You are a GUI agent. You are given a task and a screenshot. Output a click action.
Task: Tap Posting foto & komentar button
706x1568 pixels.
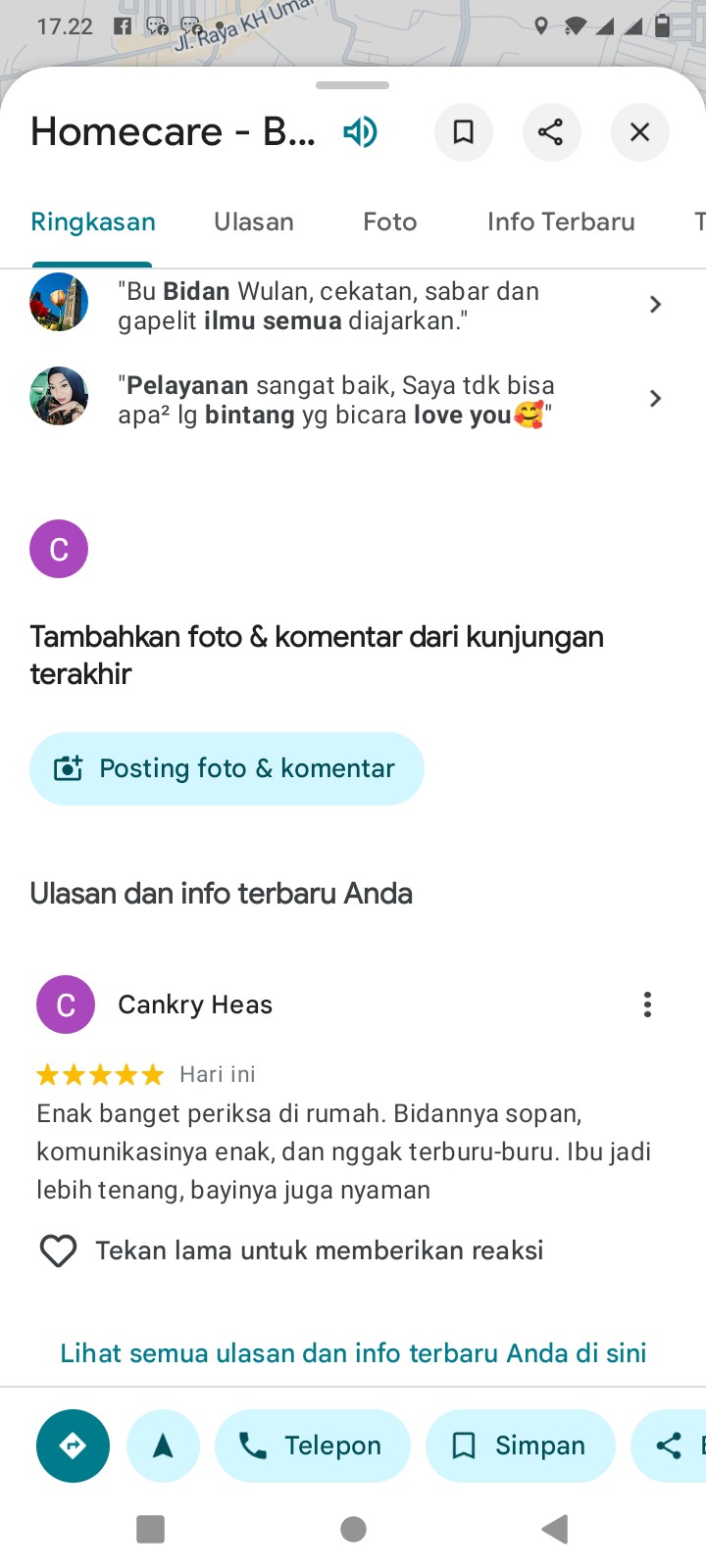point(227,768)
